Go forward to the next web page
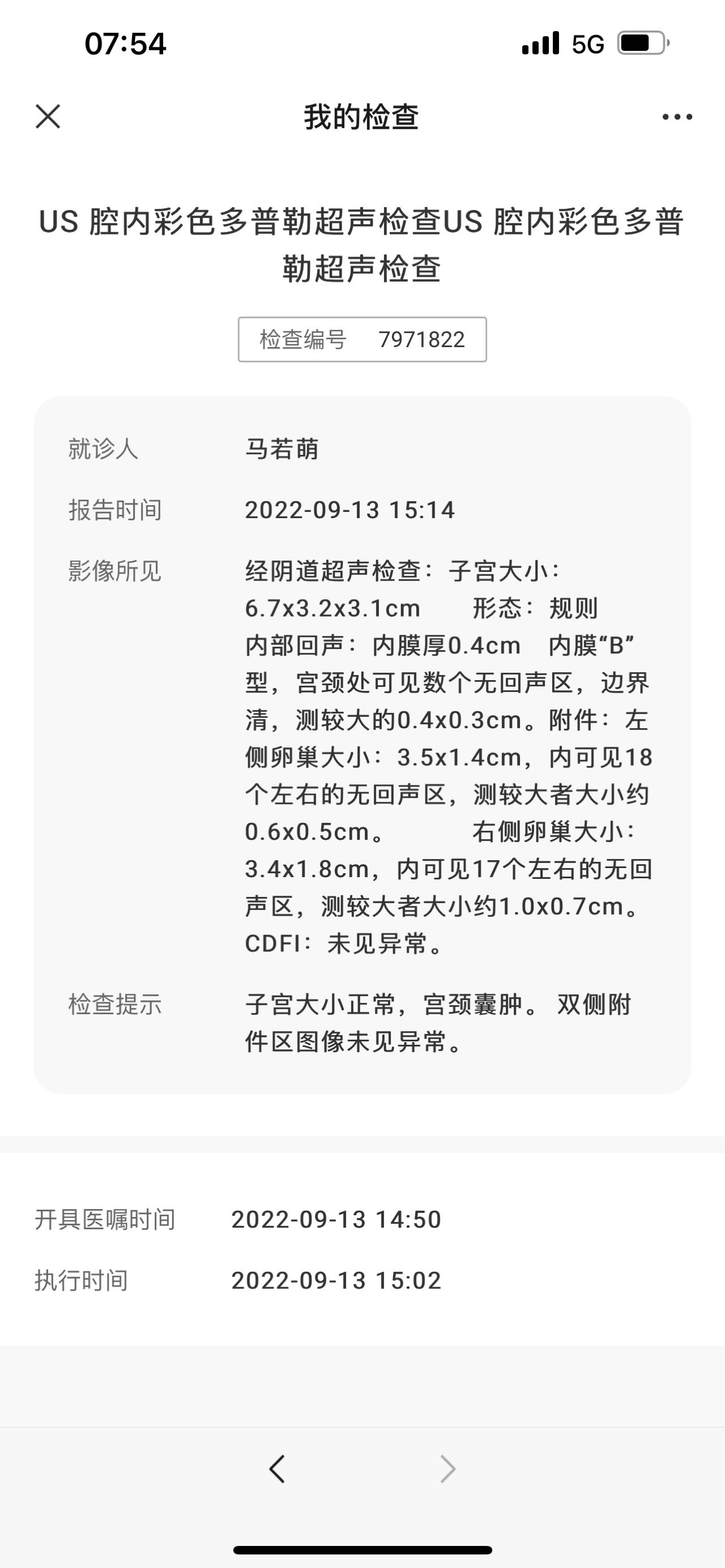This screenshot has height=1568, width=725. [448, 1468]
